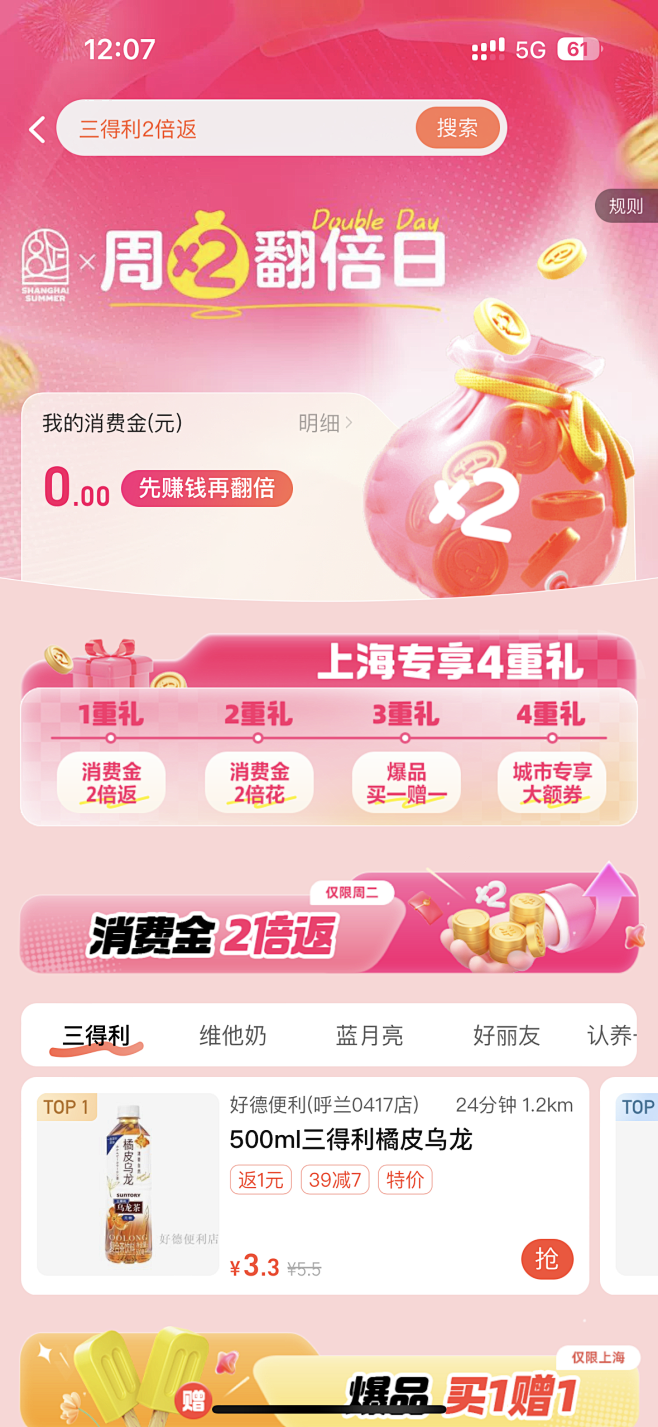
Task: Switch to the 好丽友 tab
Action: (x=506, y=1036)
